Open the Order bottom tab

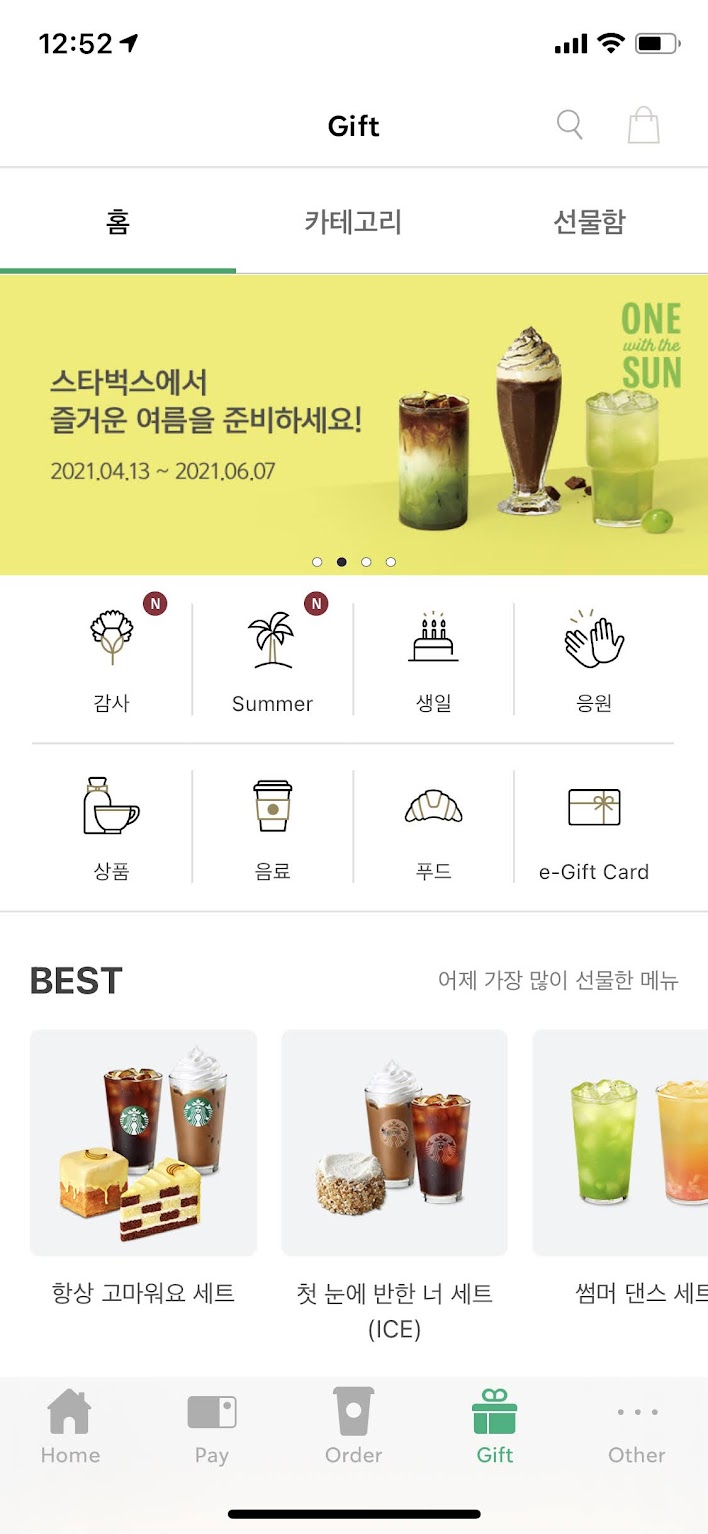click(354, 1427)
